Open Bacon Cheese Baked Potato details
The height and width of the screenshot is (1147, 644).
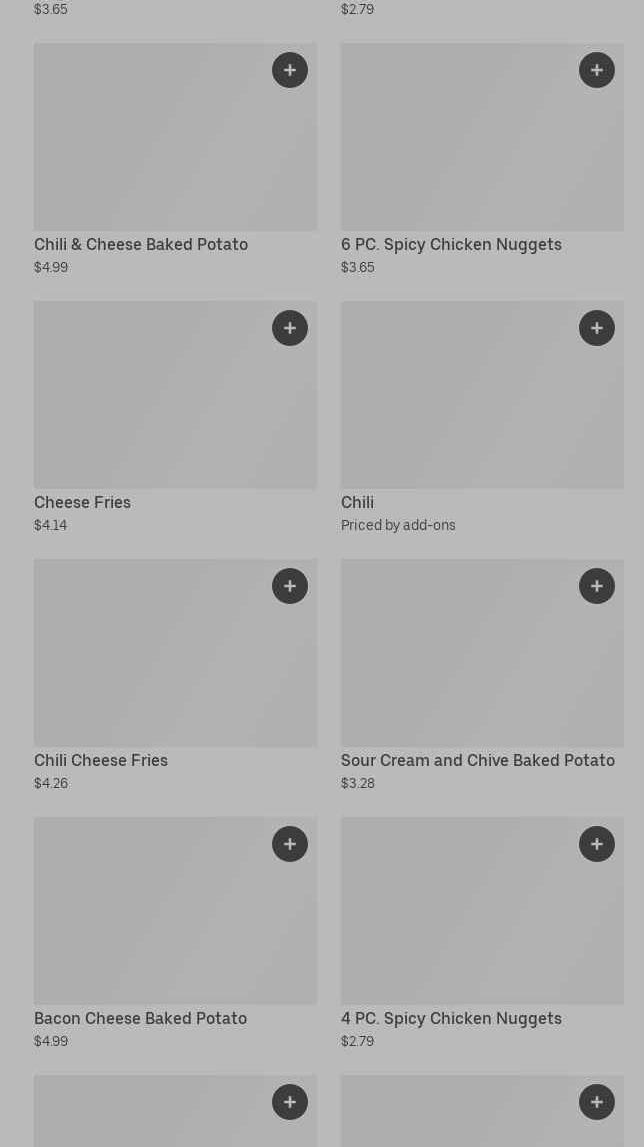click(150, 924)
